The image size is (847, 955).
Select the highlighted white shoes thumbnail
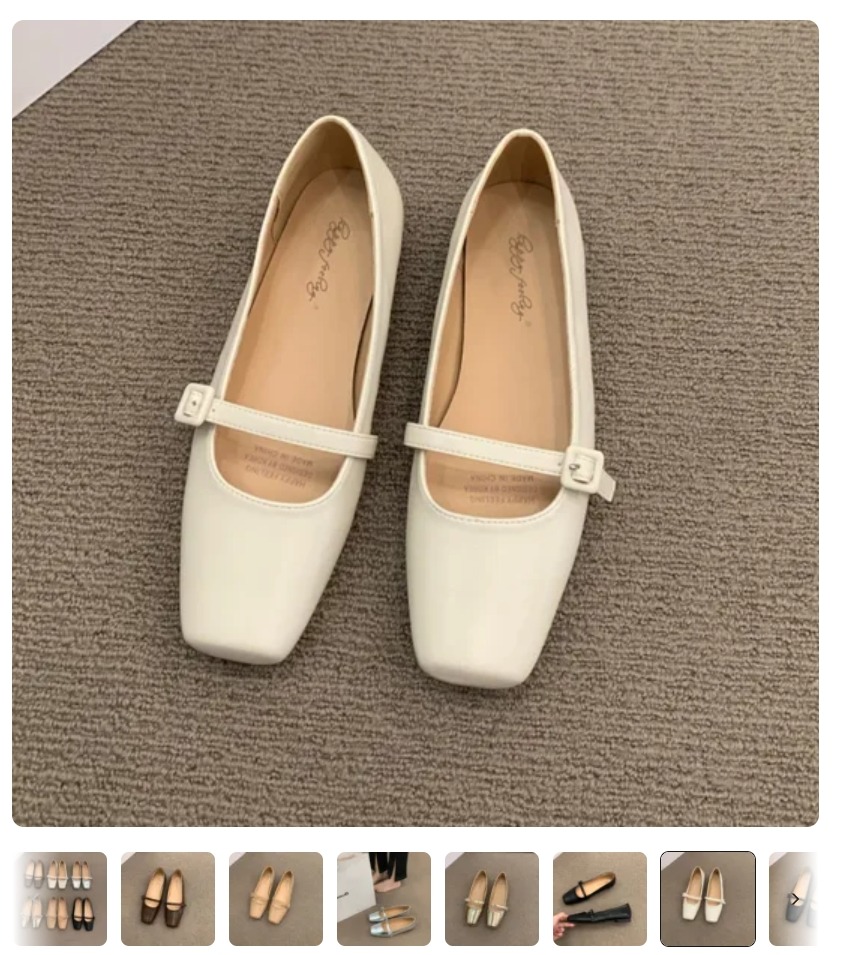708,898
